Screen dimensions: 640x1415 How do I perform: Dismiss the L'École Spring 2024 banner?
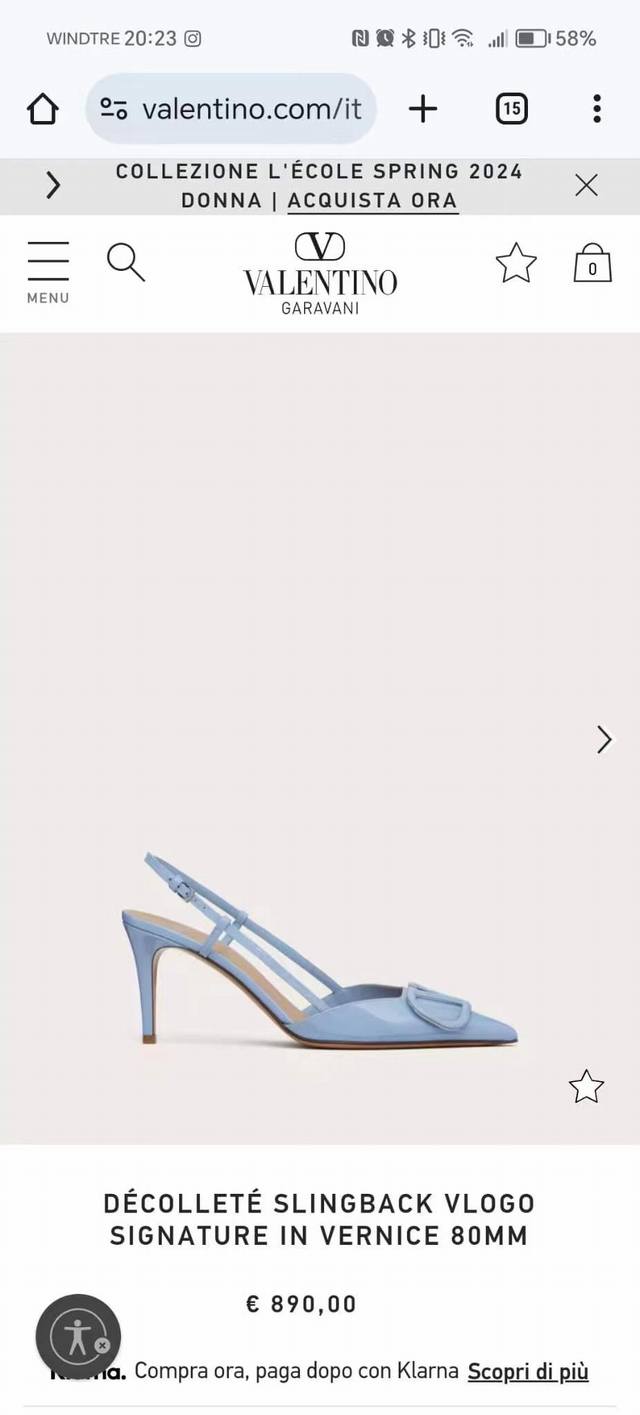point(586,185)
